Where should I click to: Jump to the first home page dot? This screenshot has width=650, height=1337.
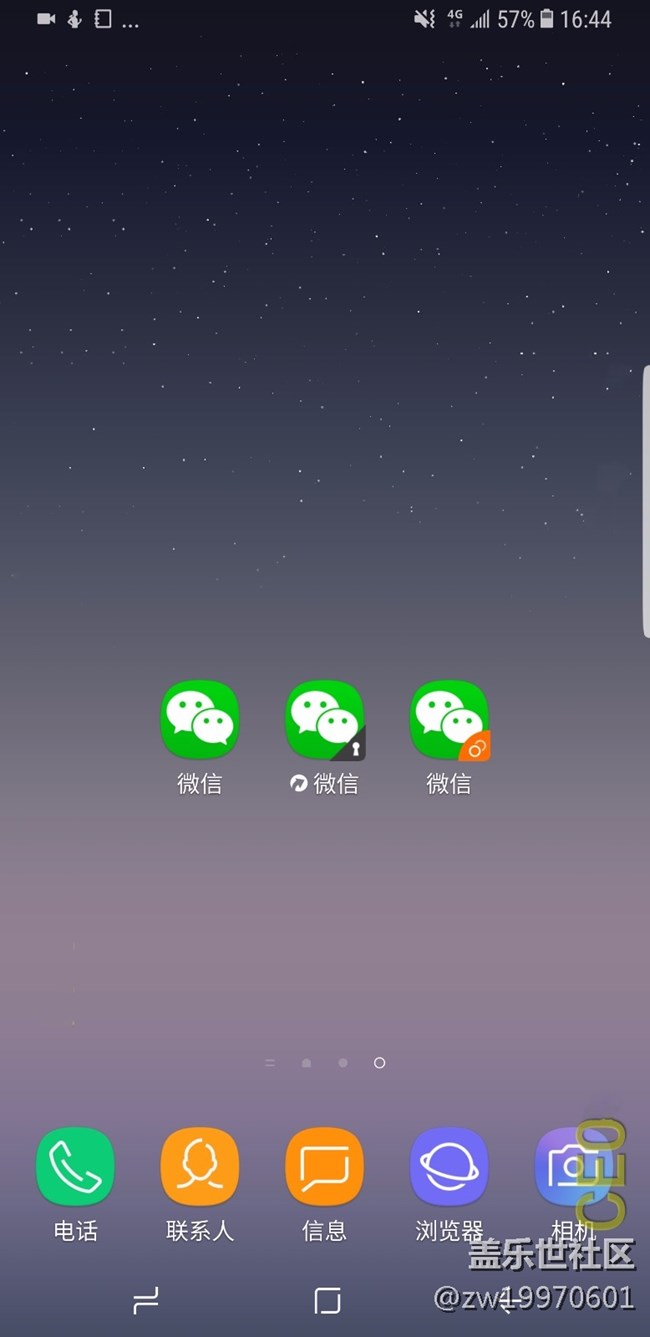[x=306, y=1063]
